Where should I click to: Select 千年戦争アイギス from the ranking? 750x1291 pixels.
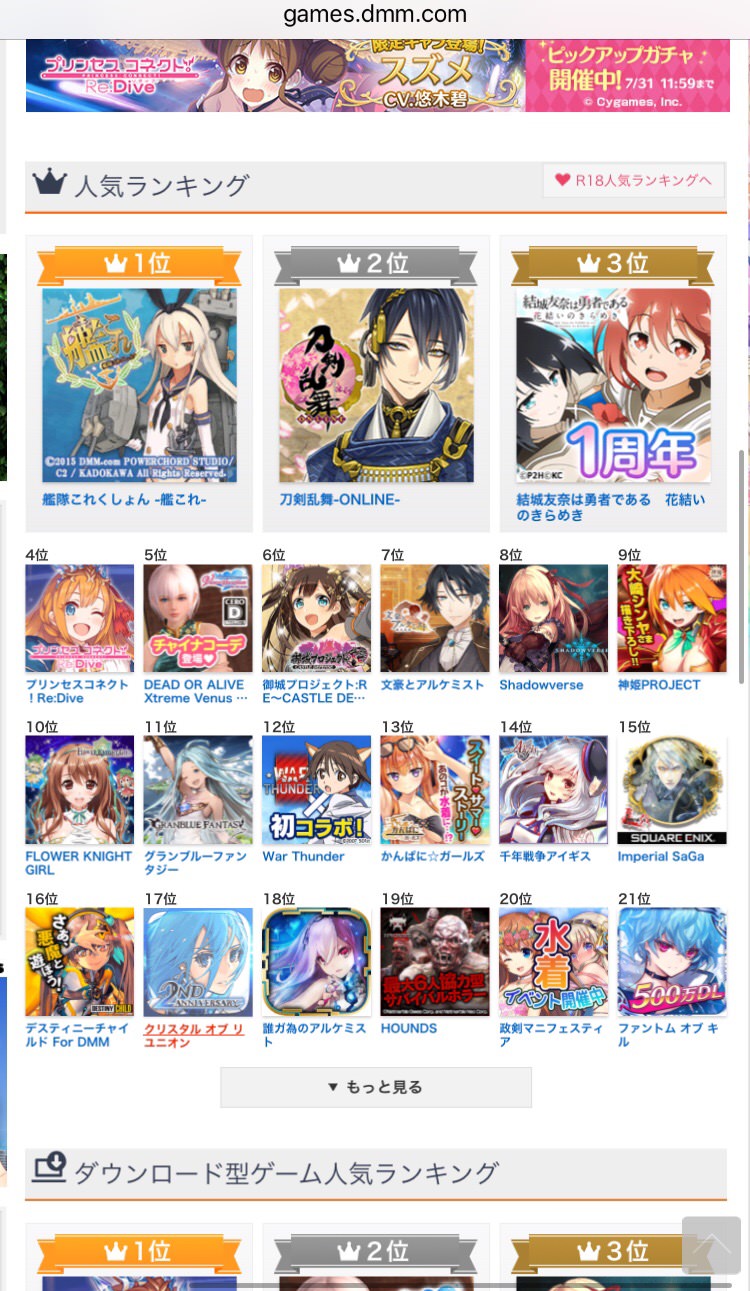pyautogui.click(x=553, y=790)
